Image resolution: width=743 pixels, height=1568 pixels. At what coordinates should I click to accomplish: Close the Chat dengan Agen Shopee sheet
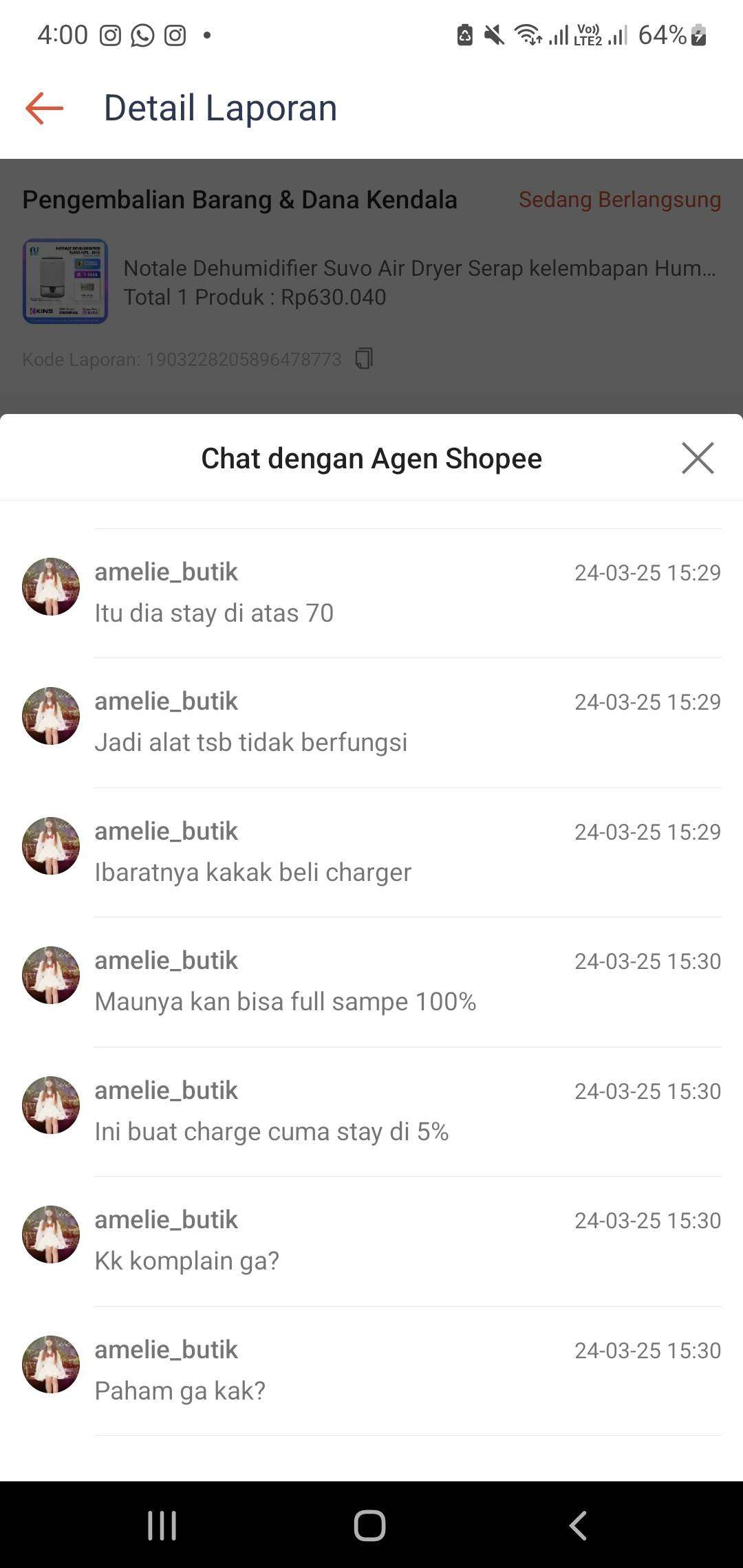tap(698, 458)
